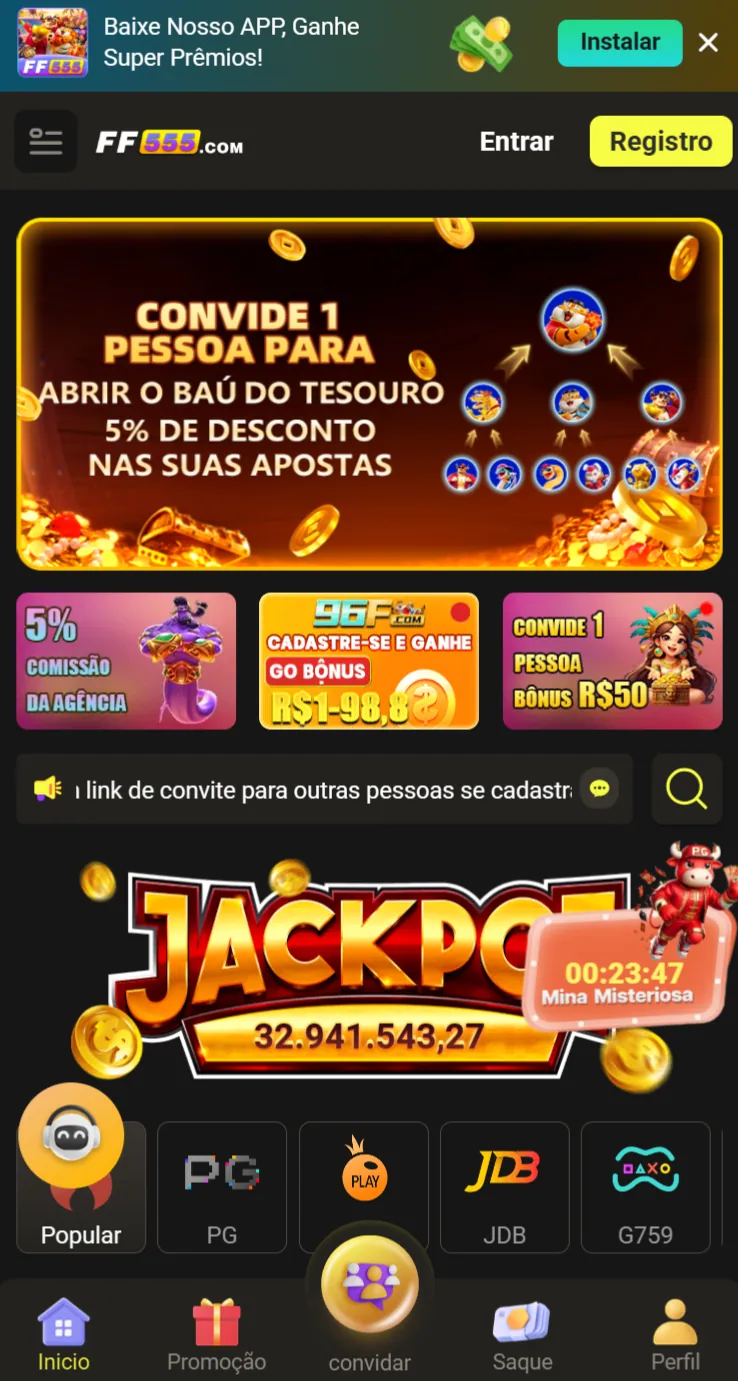738x1381 pixels.
Task: Open the Cadastre-se e Ganhe bonus promo
Action: (x=369, y=661)
